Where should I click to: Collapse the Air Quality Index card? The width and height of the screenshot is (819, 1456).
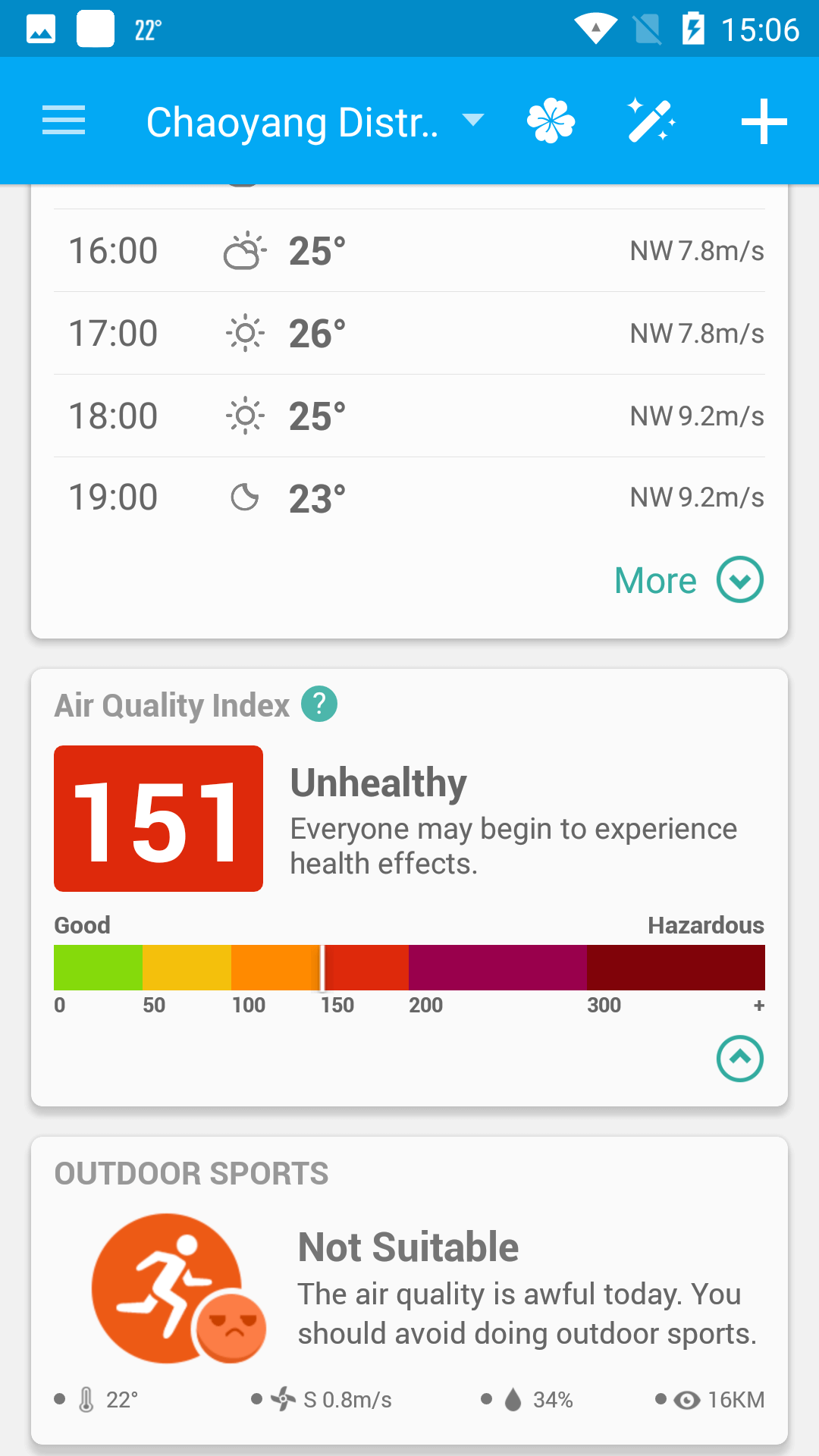739,1059
